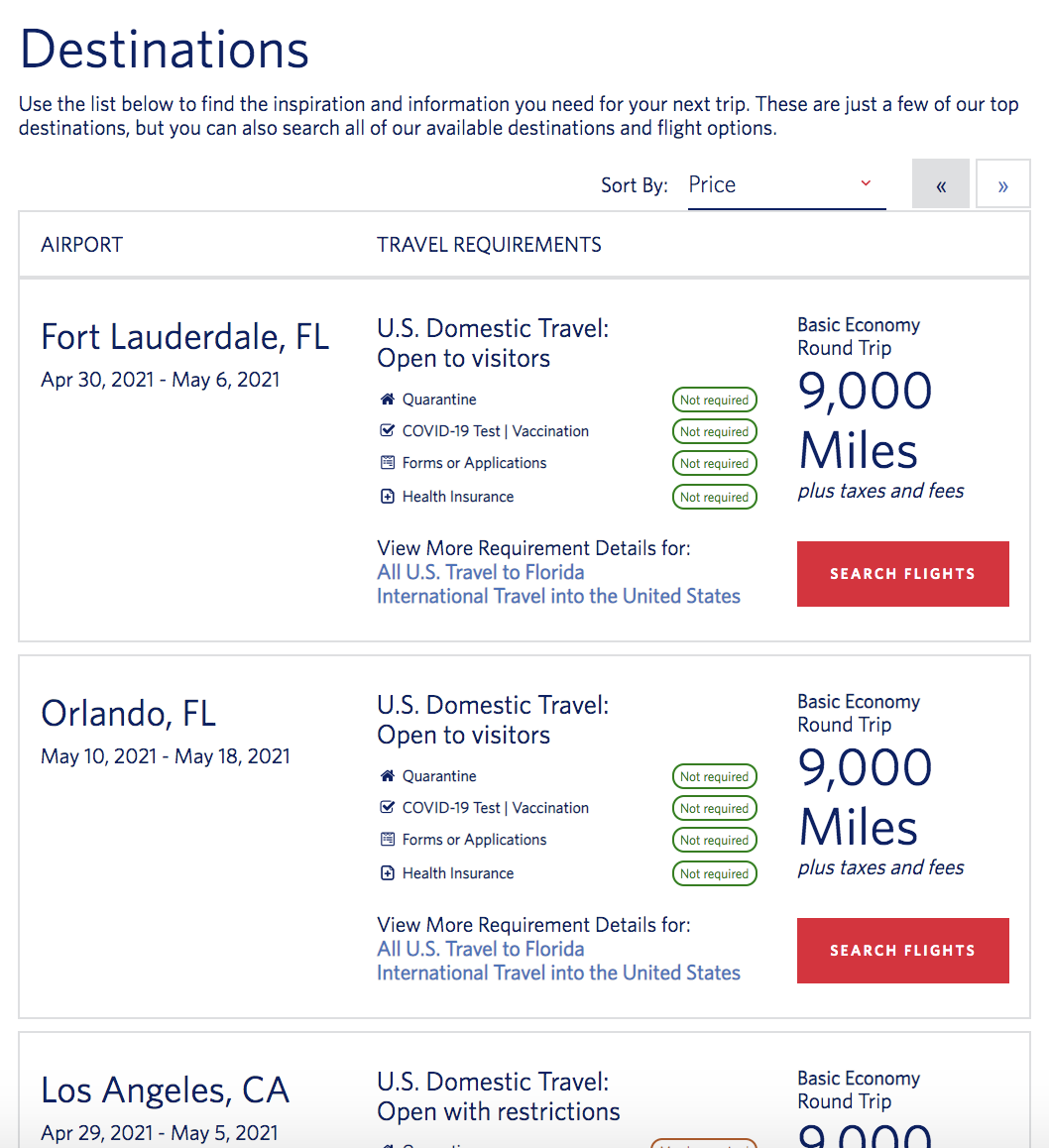Click the chevron on the Price sort selector

865,184
